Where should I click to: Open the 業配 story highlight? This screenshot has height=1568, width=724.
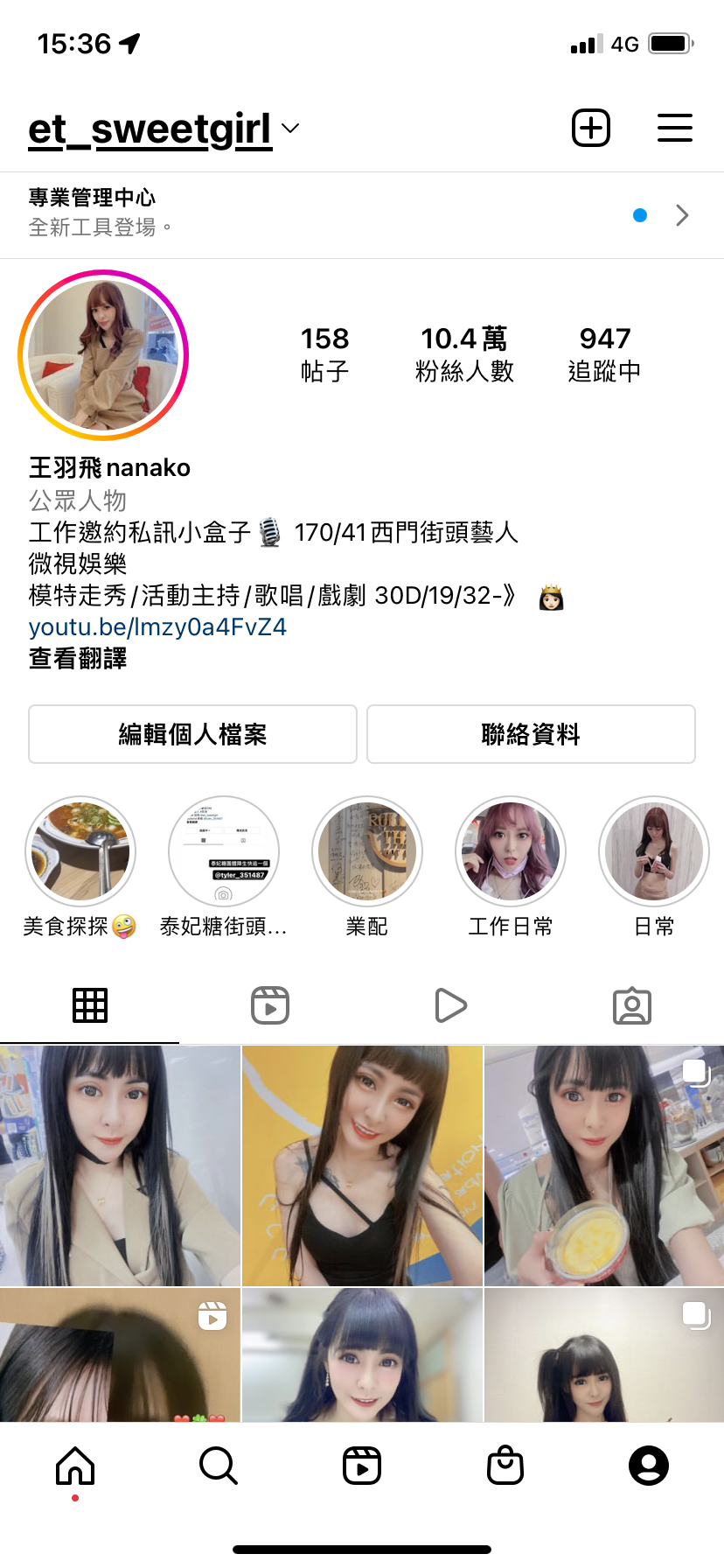tap(367, 867)
